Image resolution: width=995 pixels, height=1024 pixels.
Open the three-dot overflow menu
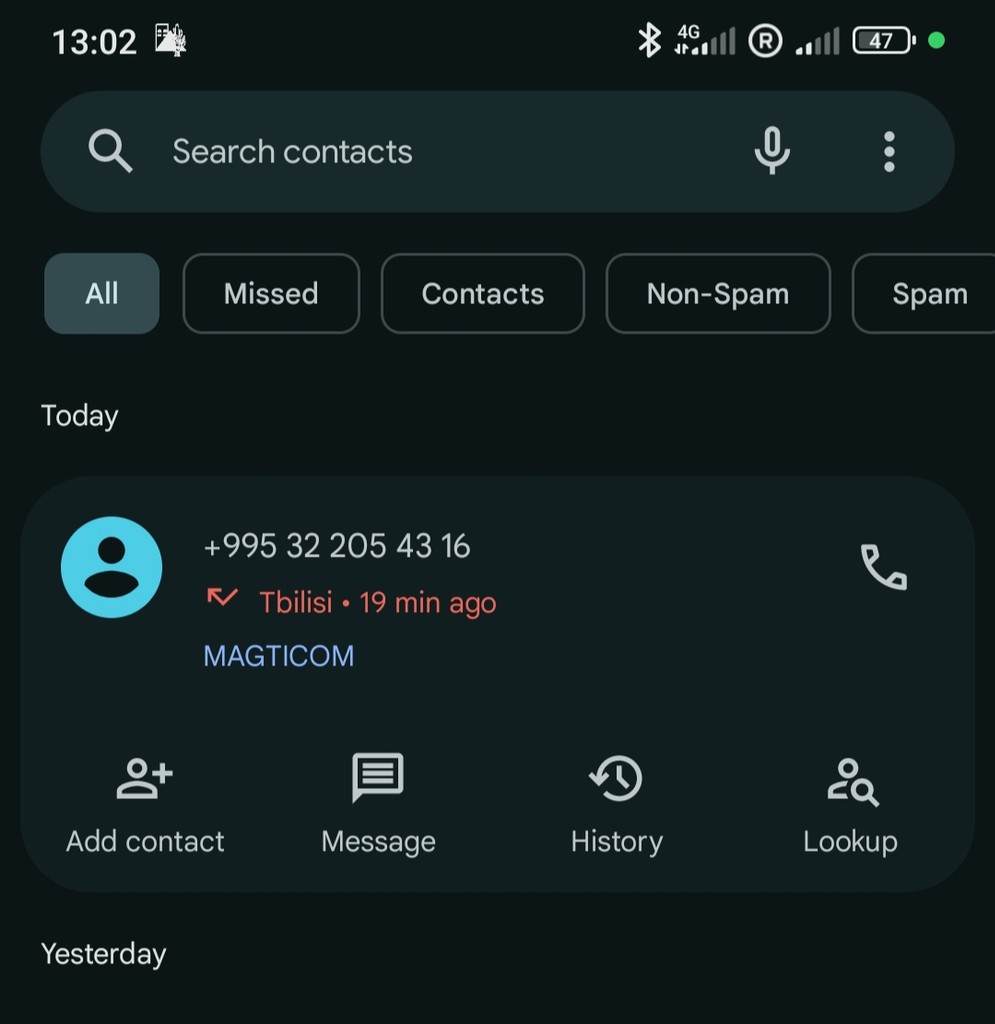coord(889,152)
